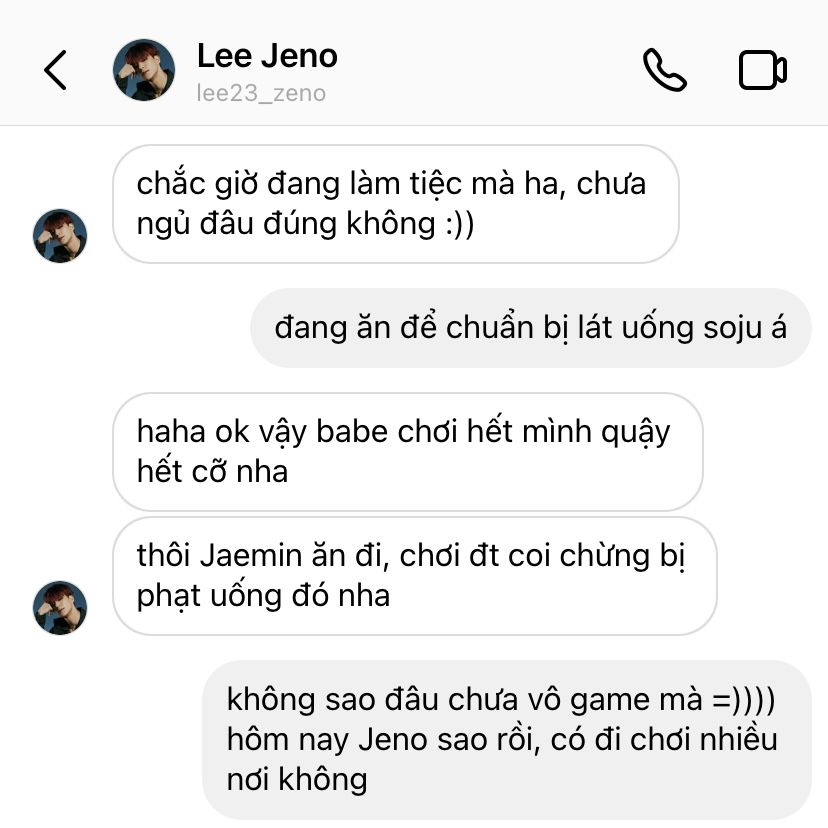Tap the avatar beside the "chắc giờ đang làm tiệc" message
The image size is (828, 828).
coord(61,236)
